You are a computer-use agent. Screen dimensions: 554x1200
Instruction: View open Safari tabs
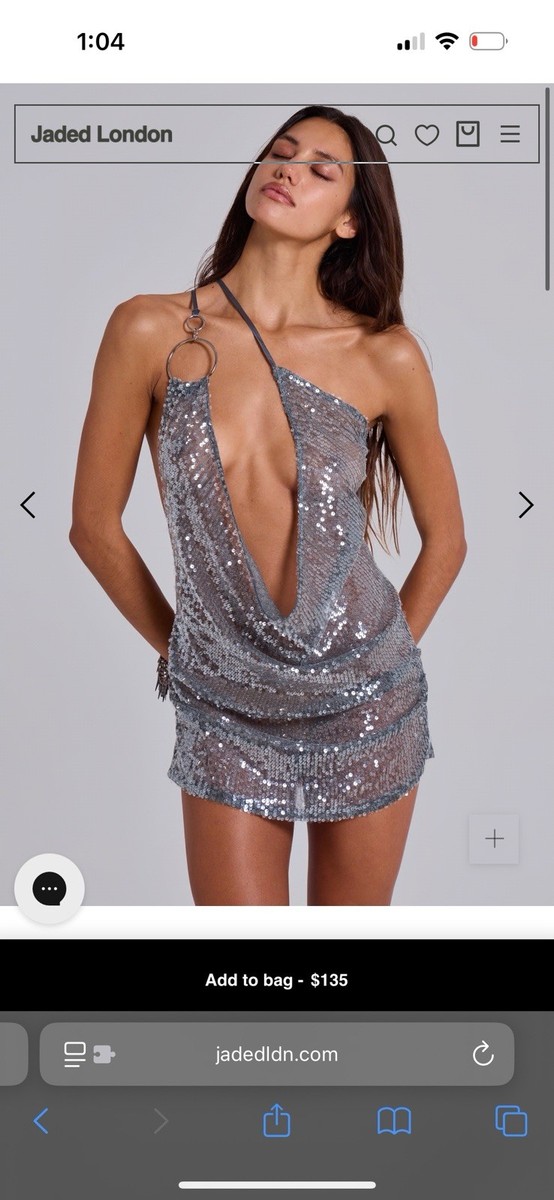coord(511,1121)
